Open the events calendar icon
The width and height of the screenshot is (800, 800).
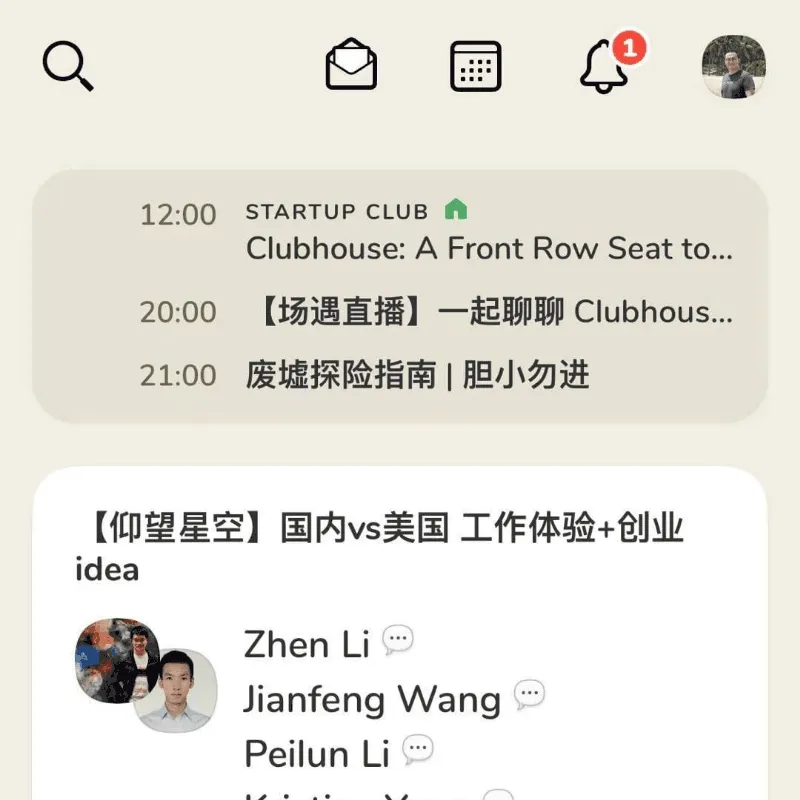pos(475,66)
